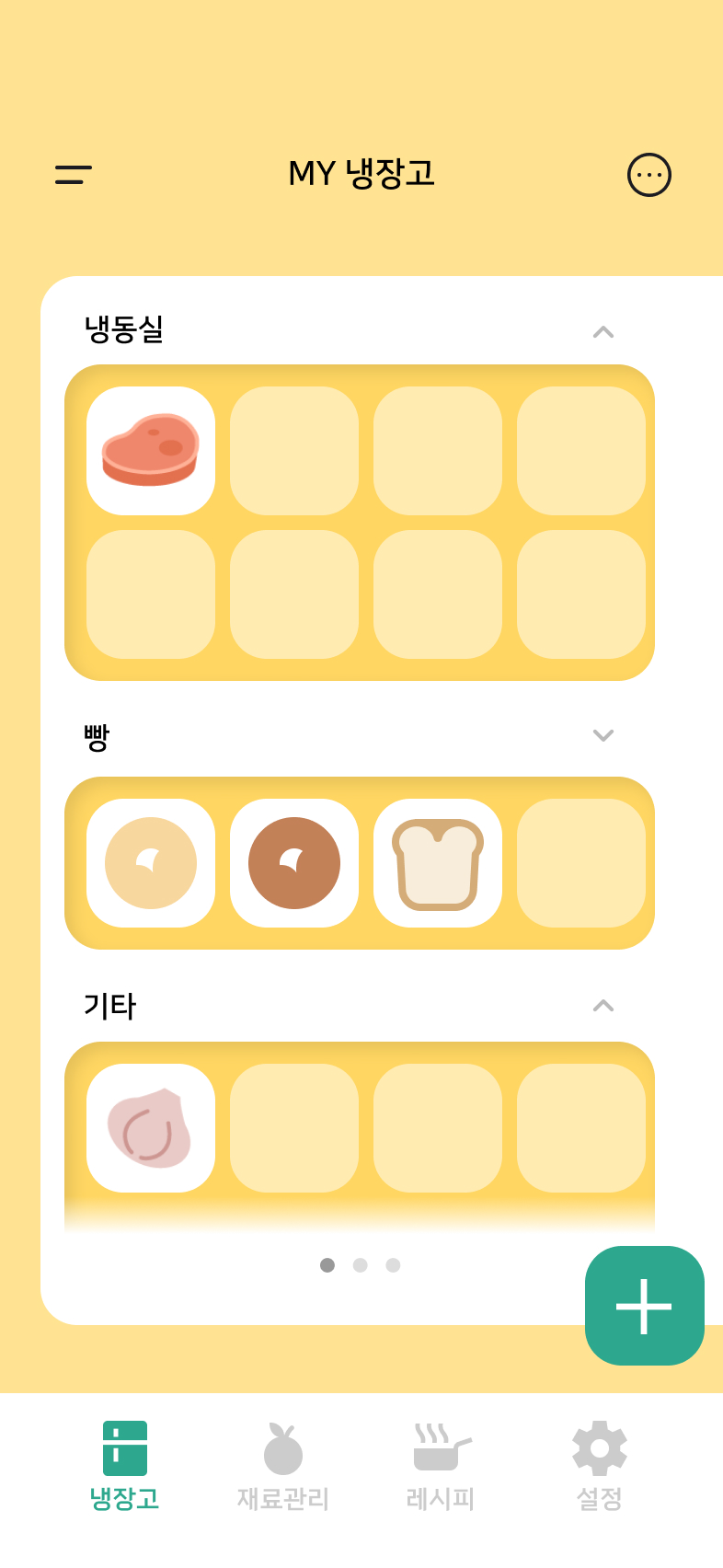Select the onion item under 기타
Screen dimensions: 723x1568
pos(150,1126)
